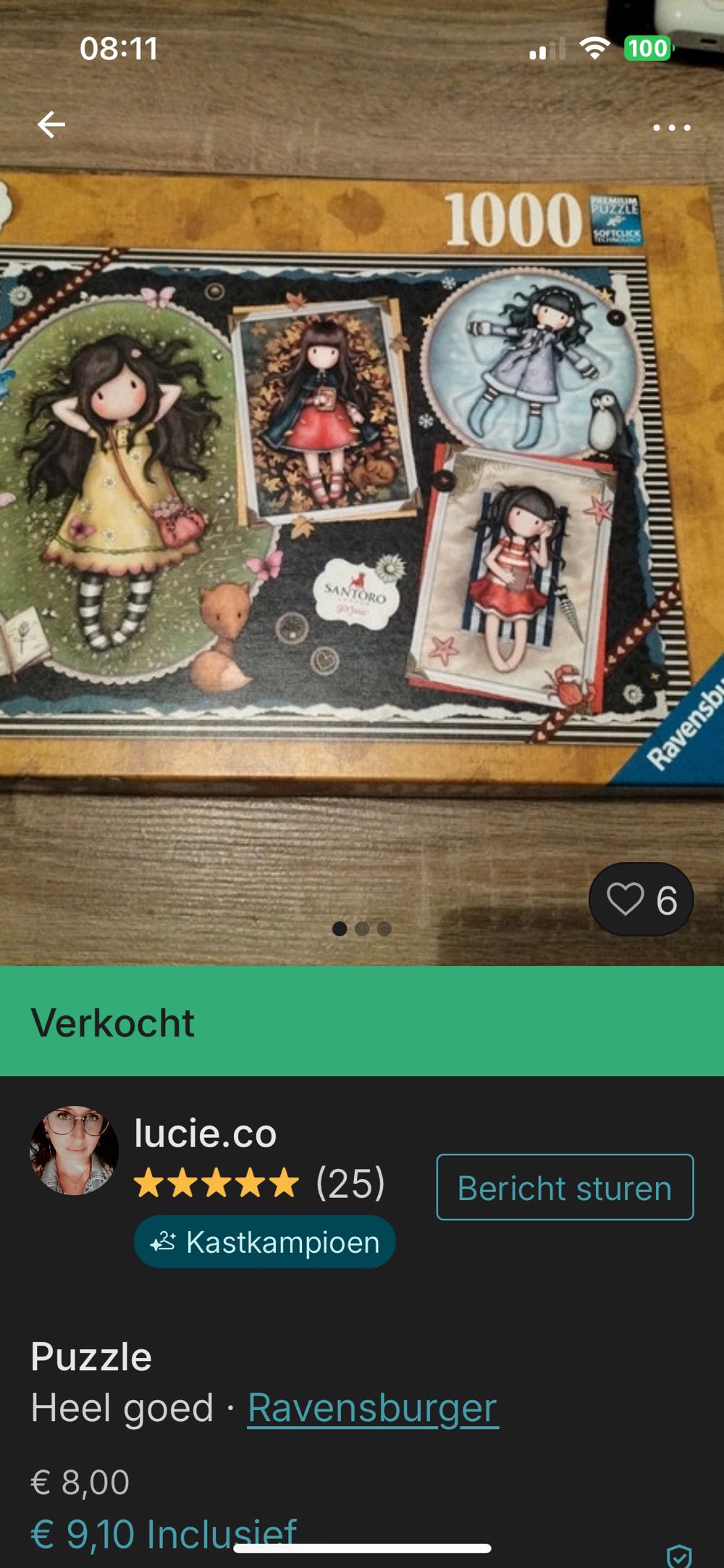Open lucie.co's seller profile
The width and height of the screenshot is (724, 1568).
(x=205, y=1133)
